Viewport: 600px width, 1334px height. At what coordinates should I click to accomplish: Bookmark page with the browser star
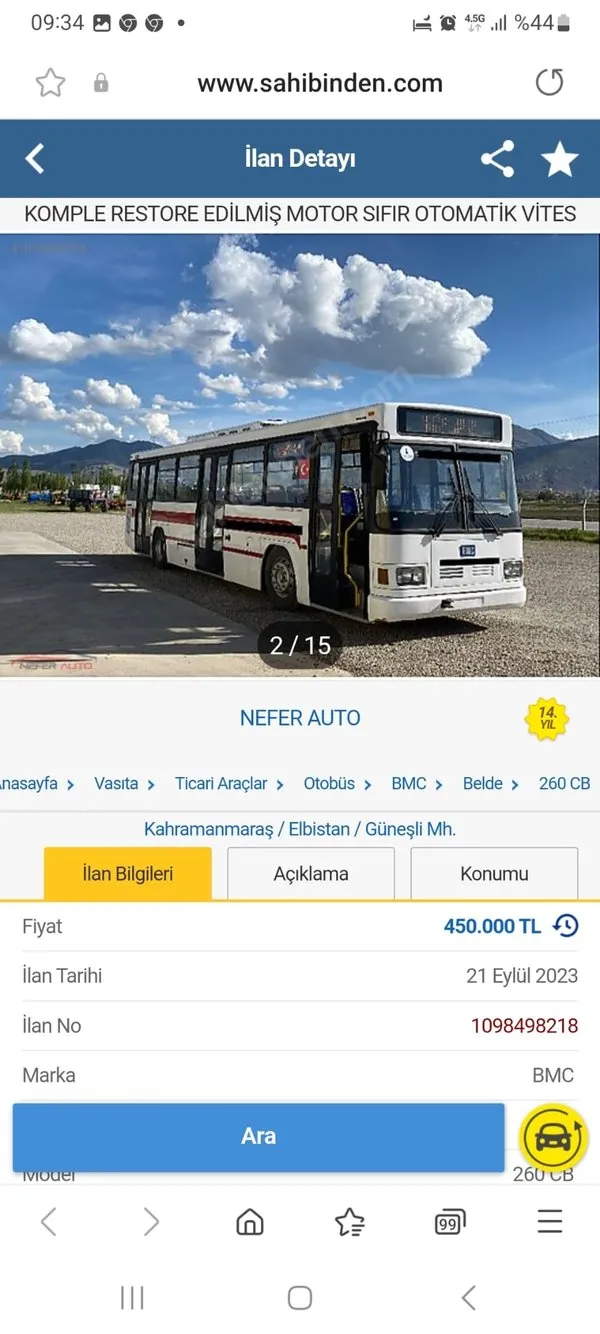tap(50, 83)
